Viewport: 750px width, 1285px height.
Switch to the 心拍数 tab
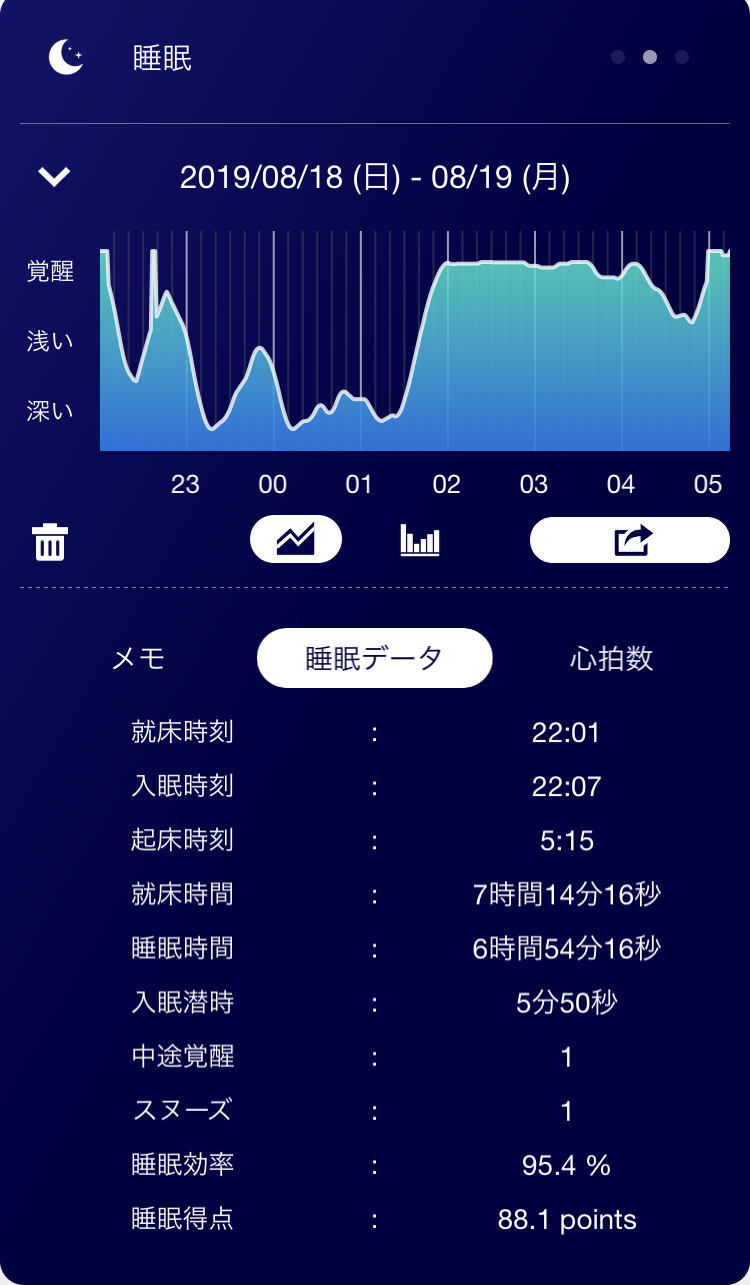[x=611, y=658]
